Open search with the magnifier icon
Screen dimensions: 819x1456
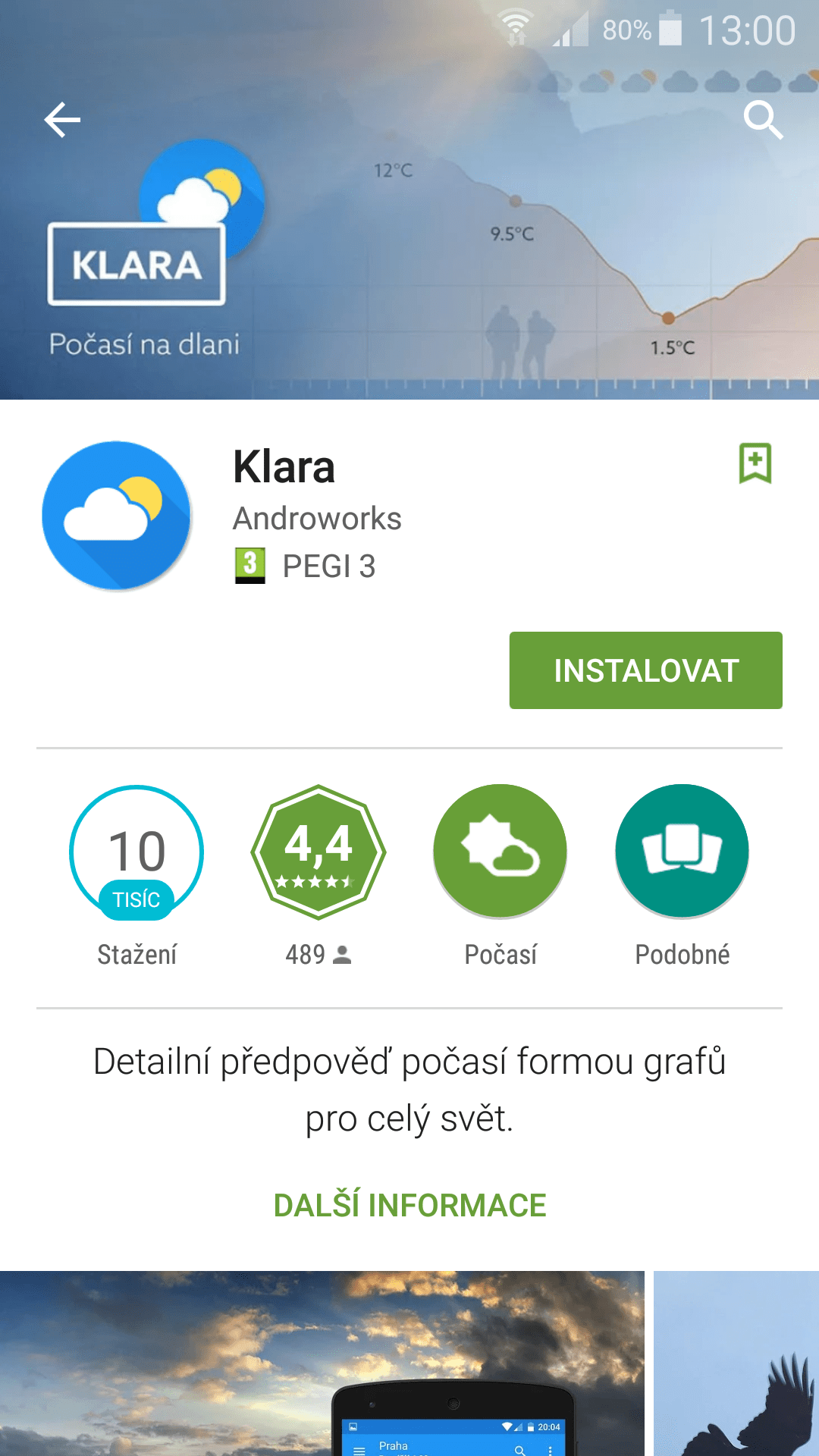point(762,120)
